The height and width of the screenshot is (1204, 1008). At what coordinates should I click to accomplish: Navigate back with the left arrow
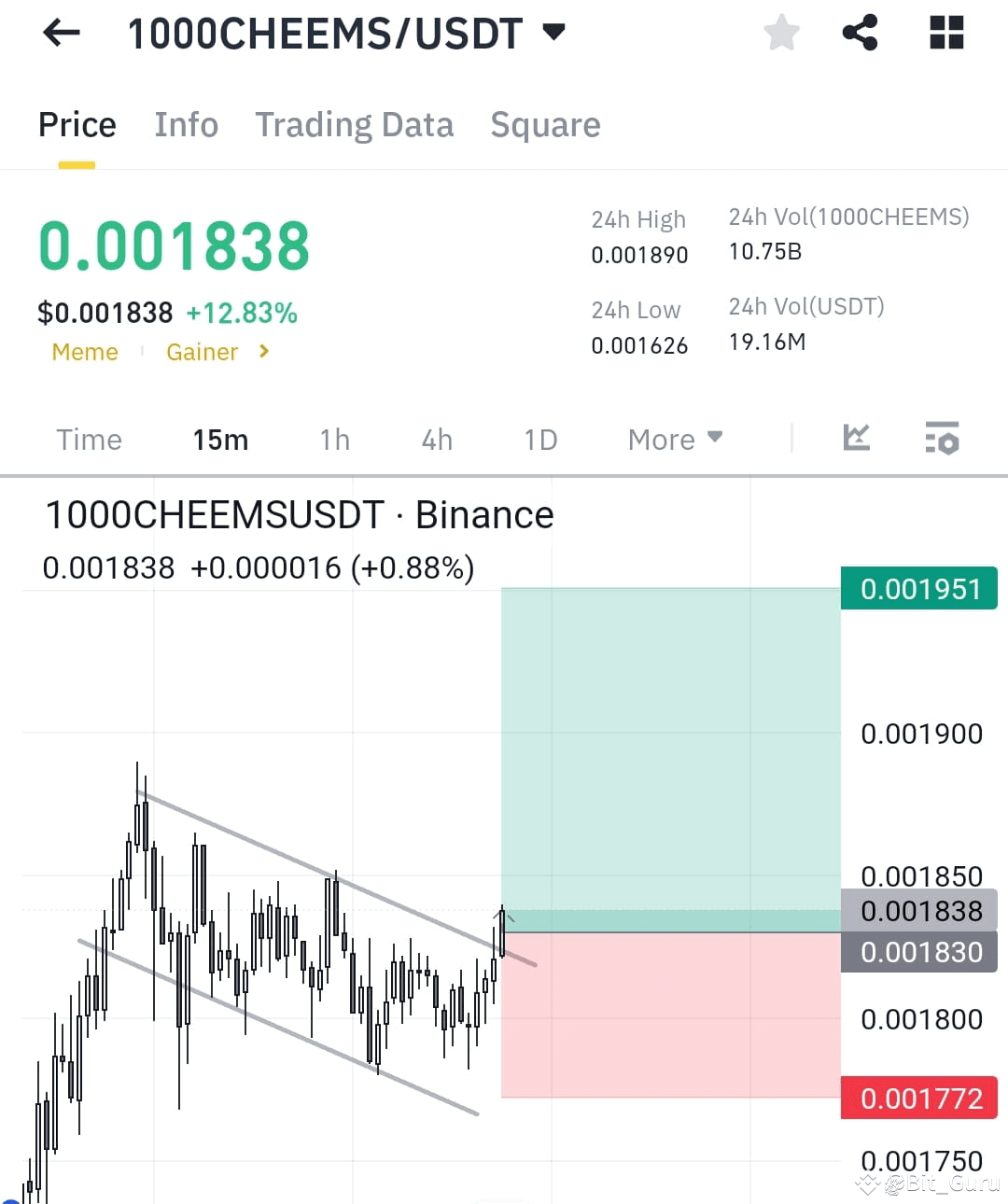pos(60,33)
